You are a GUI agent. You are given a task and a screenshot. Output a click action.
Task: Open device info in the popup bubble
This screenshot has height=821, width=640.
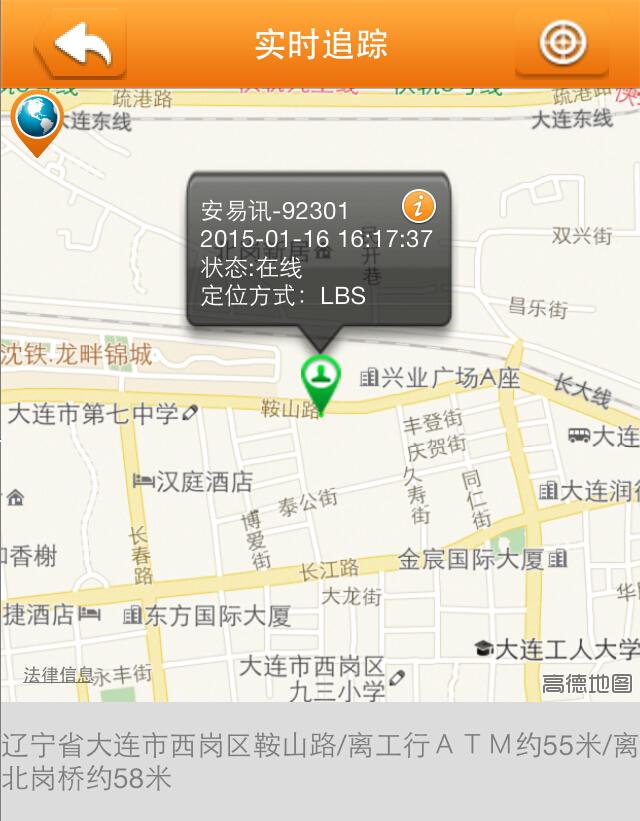(419, 207)
